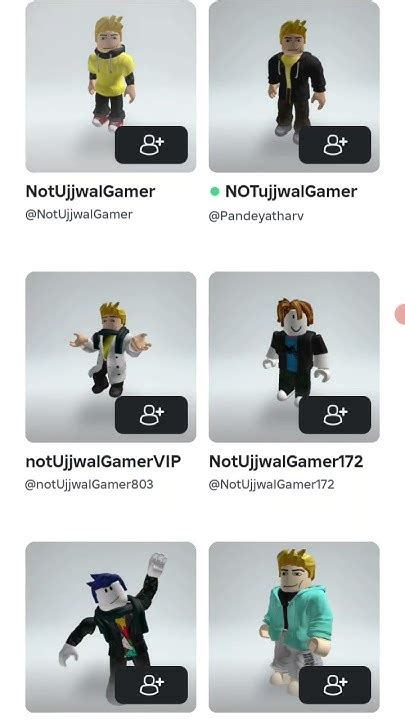Add NotUjjwalGamer as a friend
The height and width of the screenshot is (720, 405).
click(151, 145)
